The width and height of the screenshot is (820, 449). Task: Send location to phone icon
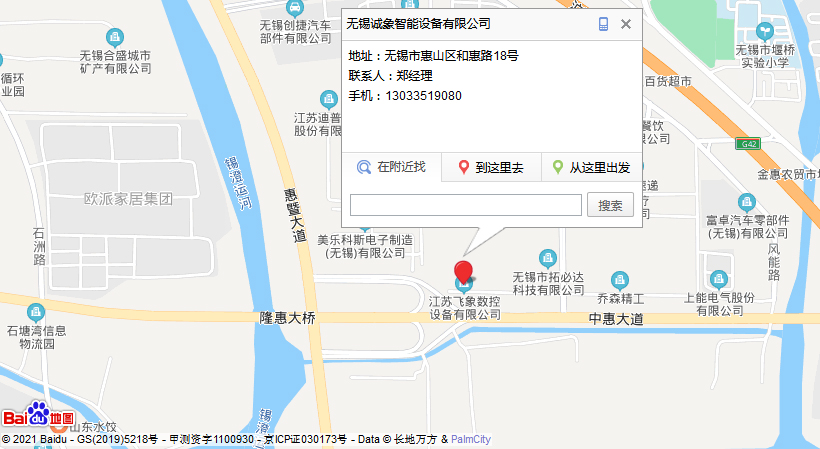604,24
